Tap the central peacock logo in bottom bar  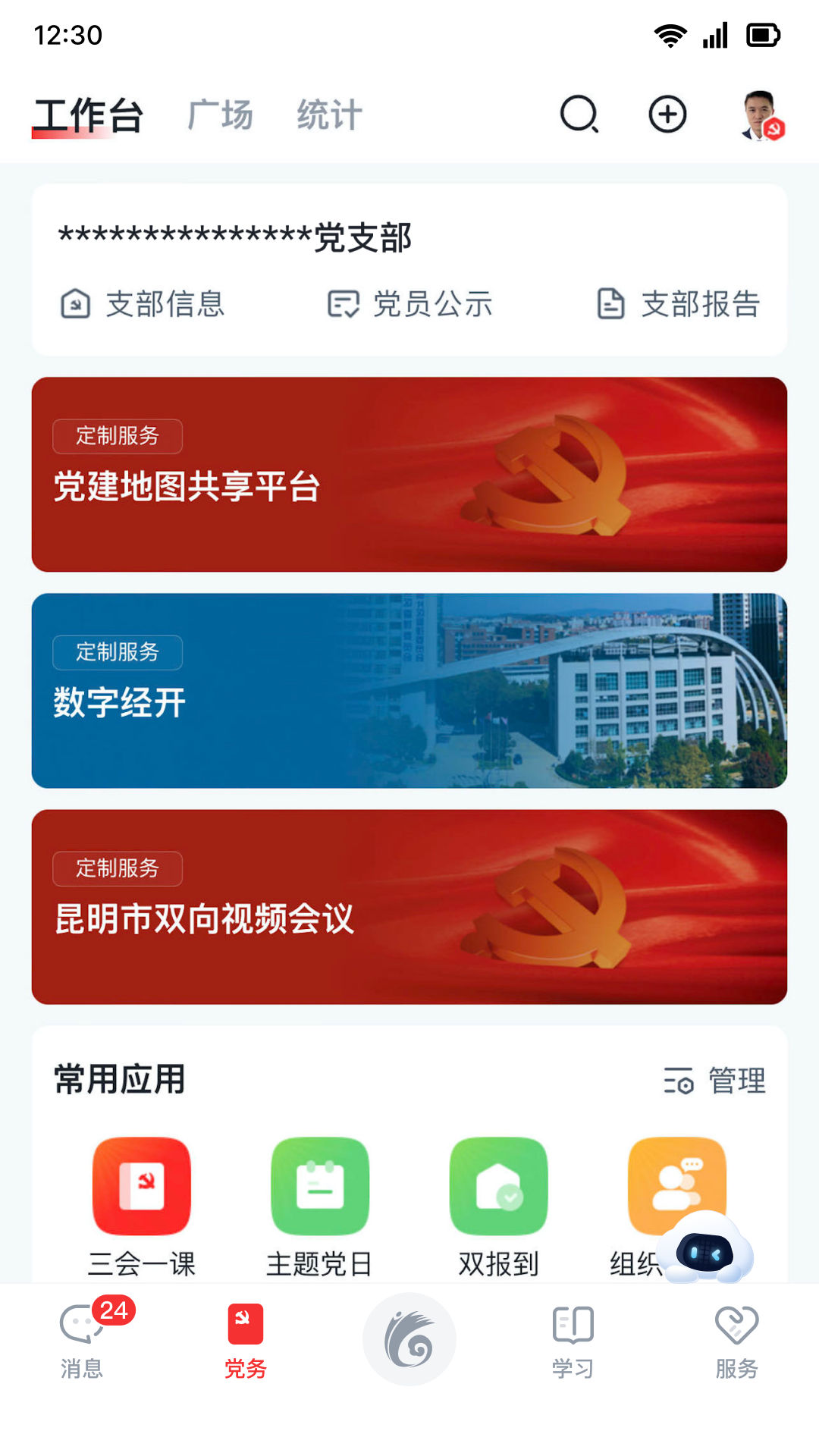coord(409,1338)
